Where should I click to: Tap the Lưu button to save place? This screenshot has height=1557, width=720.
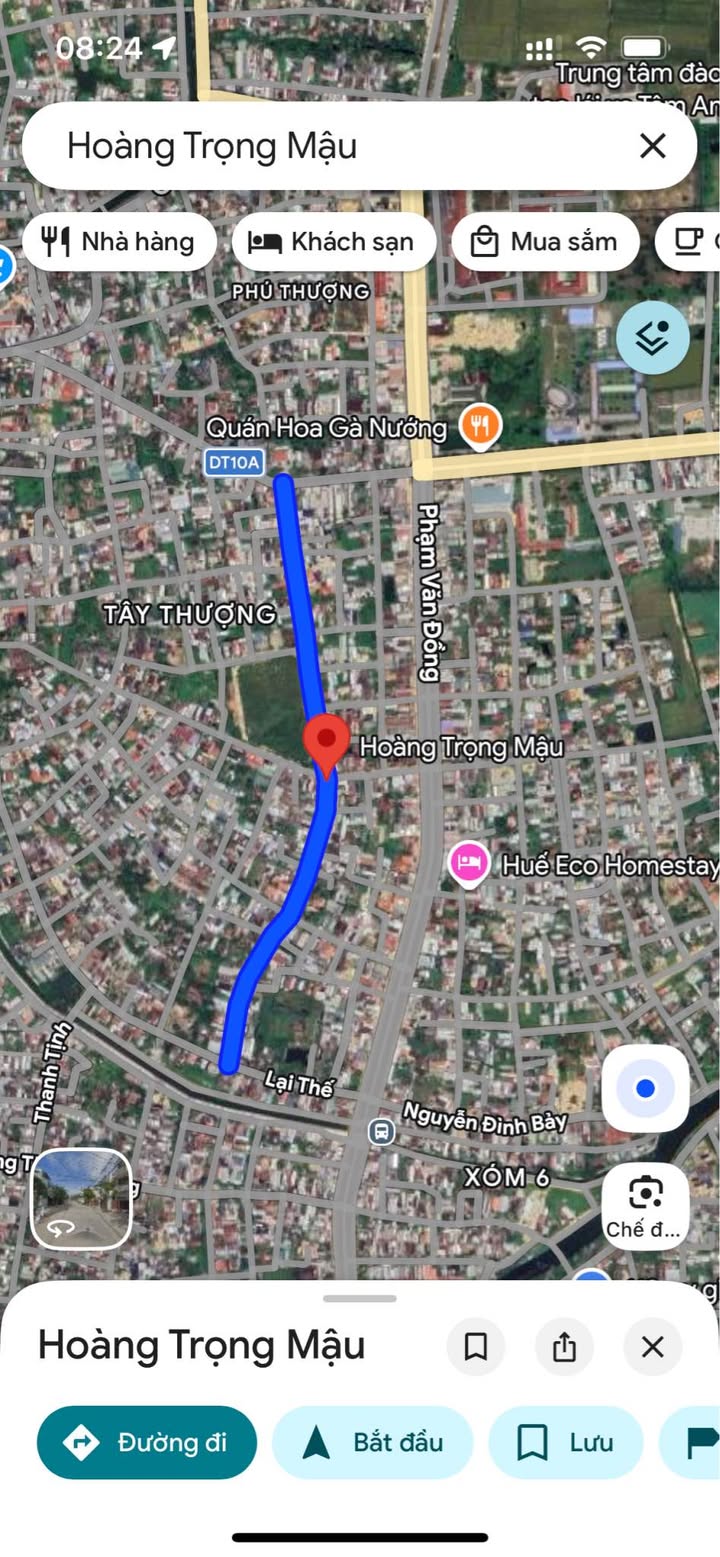coord(565,1442)
